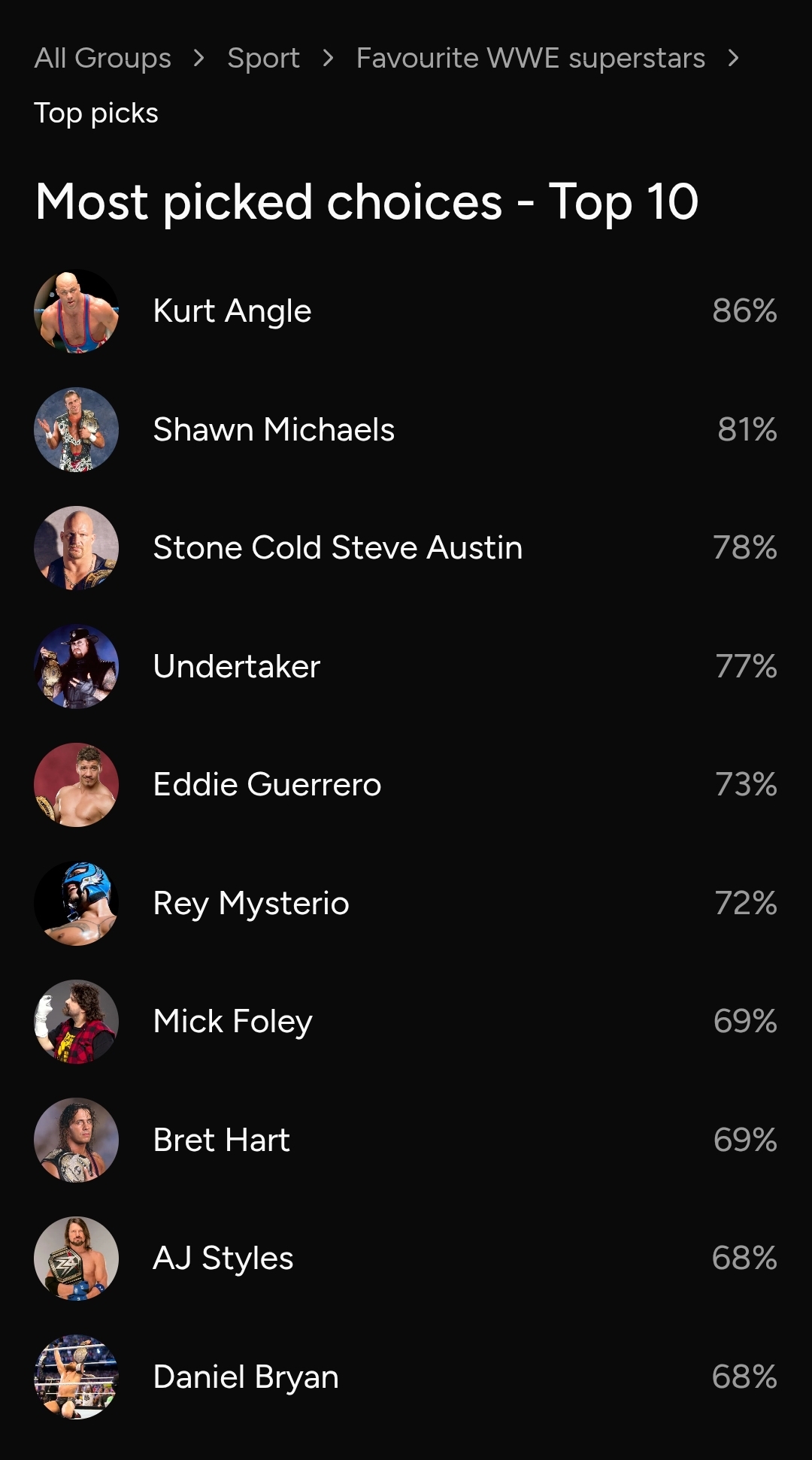View Bret Hart's row
This screenshot has width=812, height=1460.
[x=221, y=1140]
